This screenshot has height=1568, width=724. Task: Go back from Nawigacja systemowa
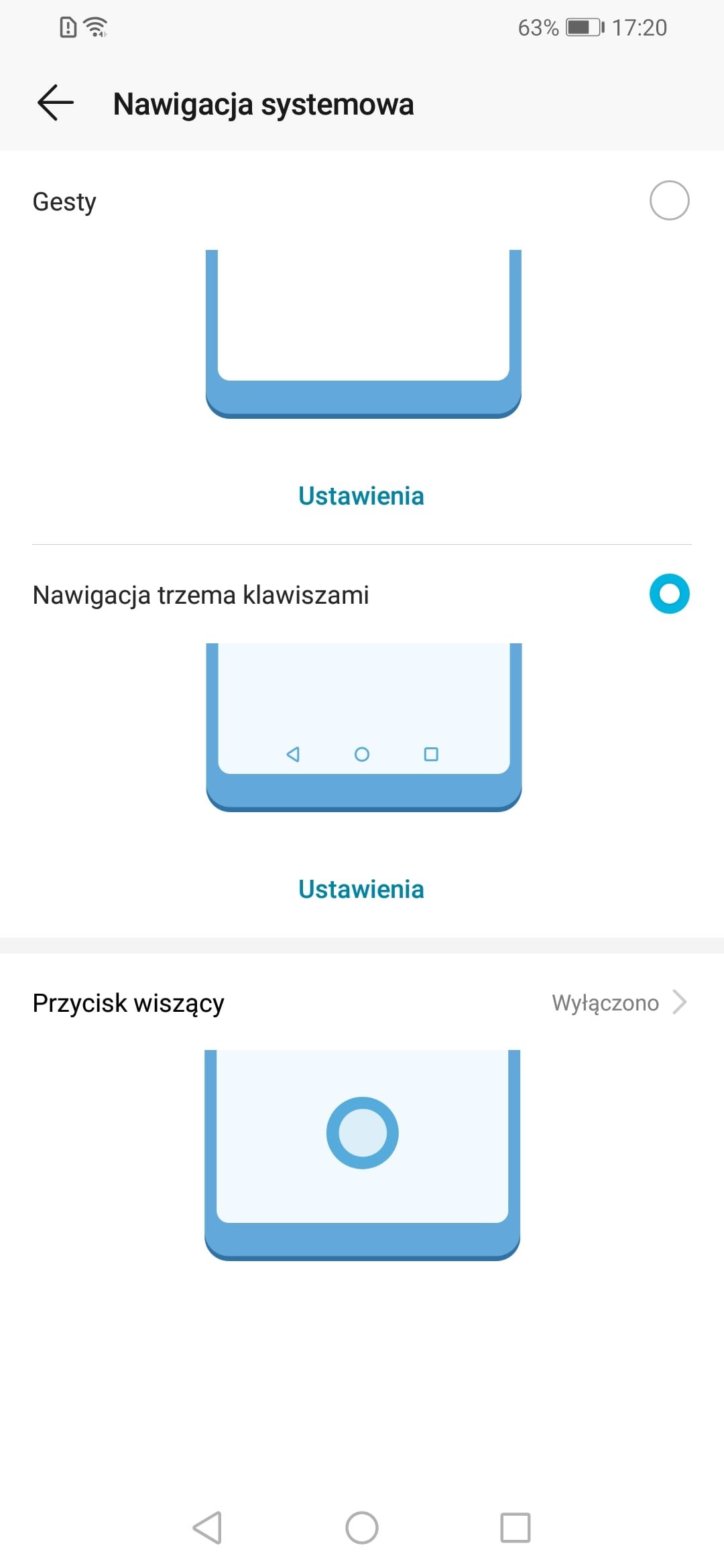click(56, 103)
